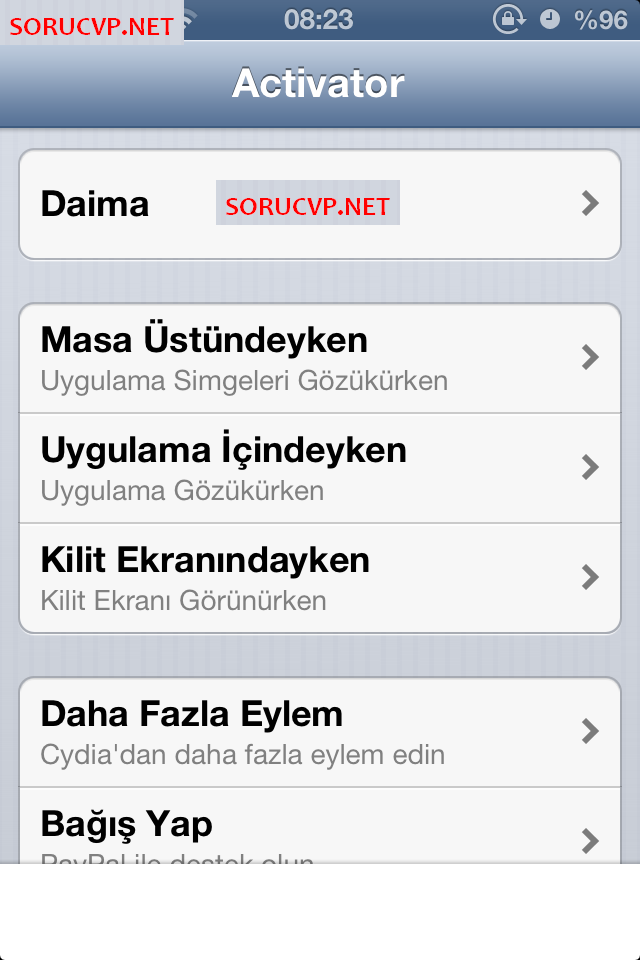Go to Kilit Ekranındayken settings
Viewport: 640px width, 960px height.
[320, 578]
